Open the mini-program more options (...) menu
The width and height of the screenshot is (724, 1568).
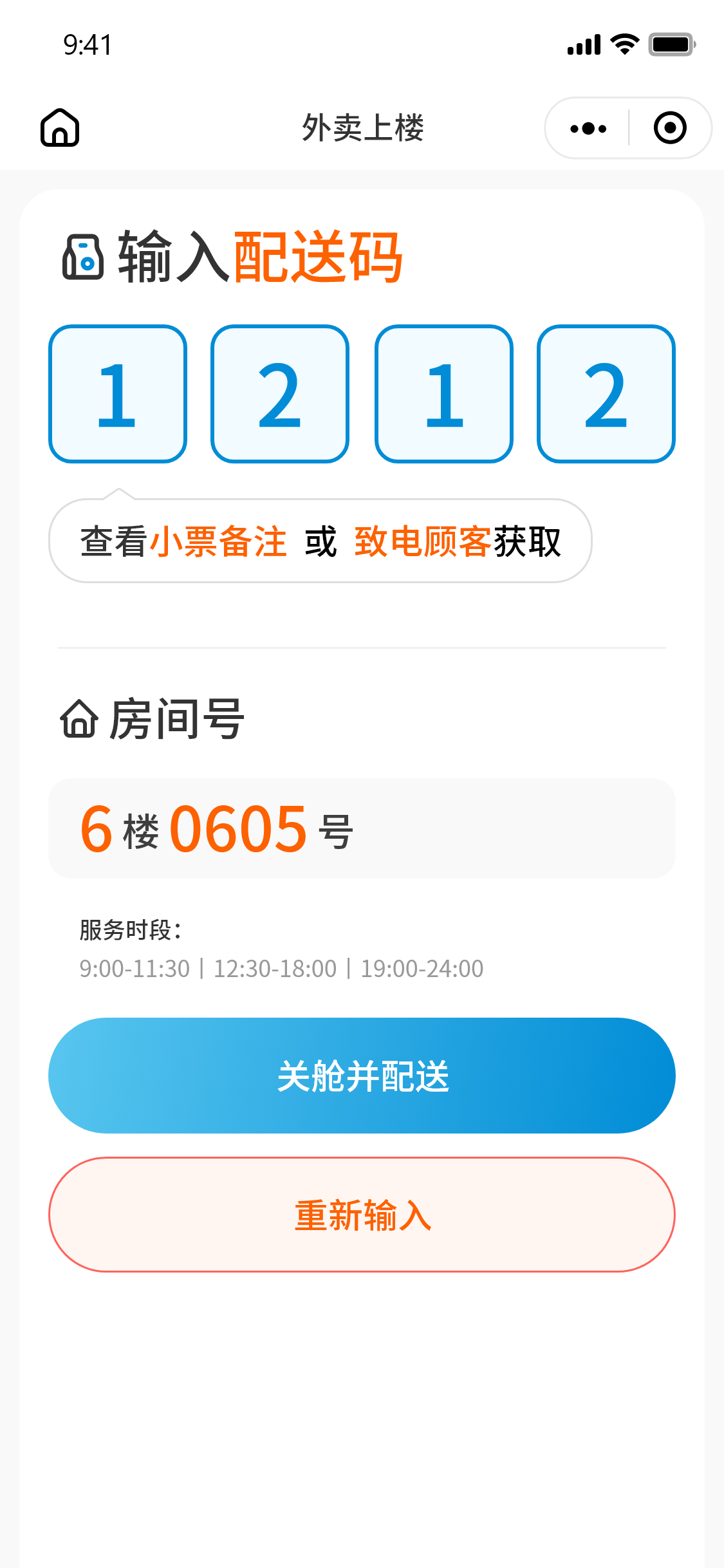tap(586, 127)
